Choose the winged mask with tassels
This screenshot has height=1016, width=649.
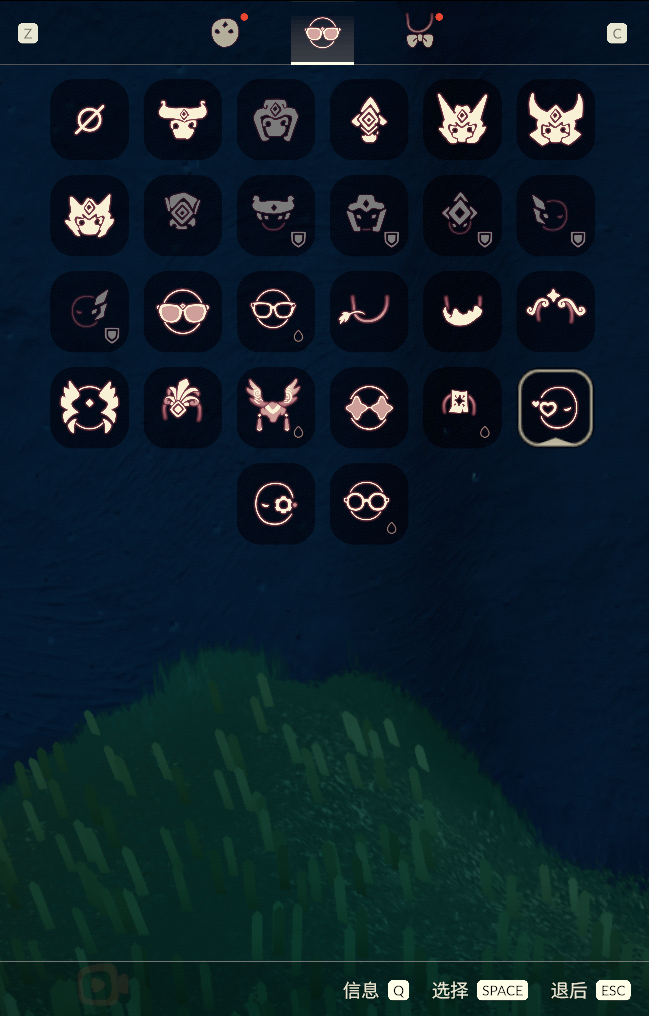(x=275, y=407)
